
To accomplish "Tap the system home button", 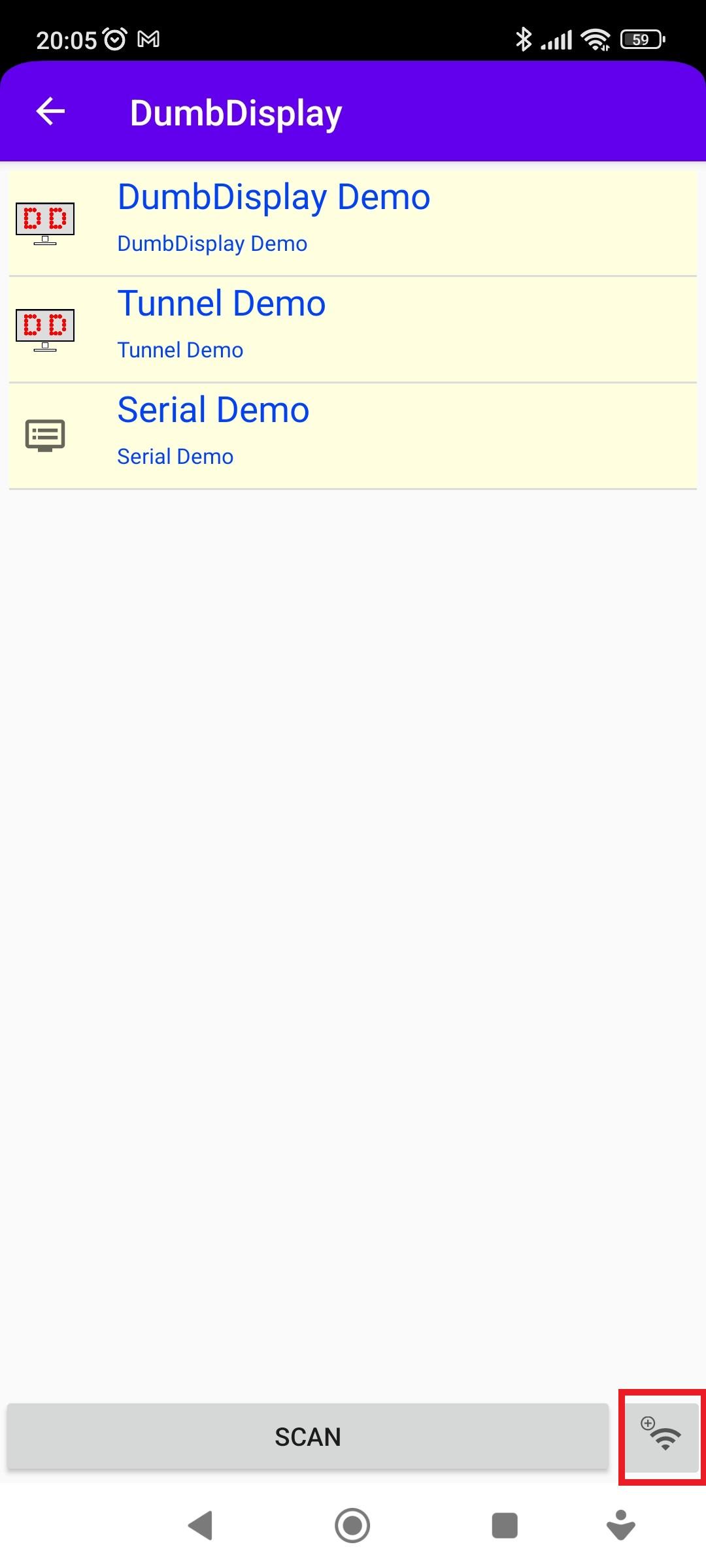I will (x=352, y=1526).
